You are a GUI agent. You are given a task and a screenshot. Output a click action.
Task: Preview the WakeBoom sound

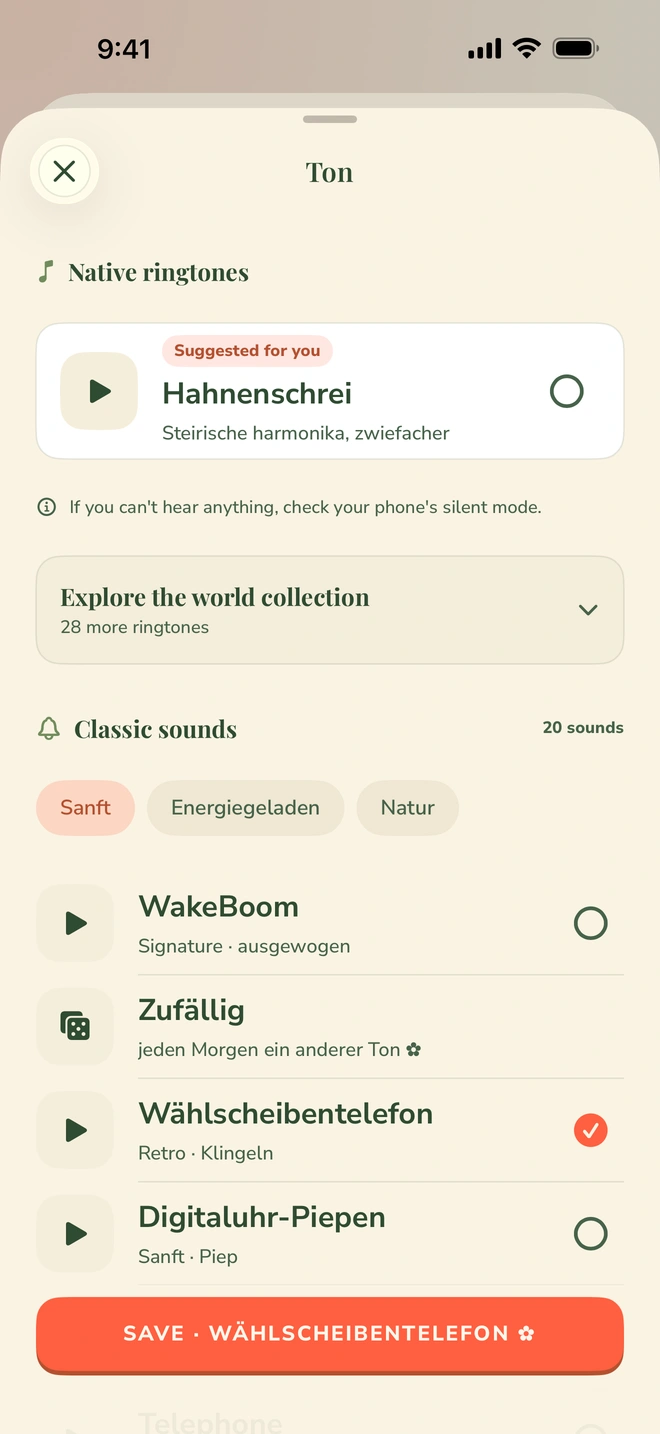point(75,923)
